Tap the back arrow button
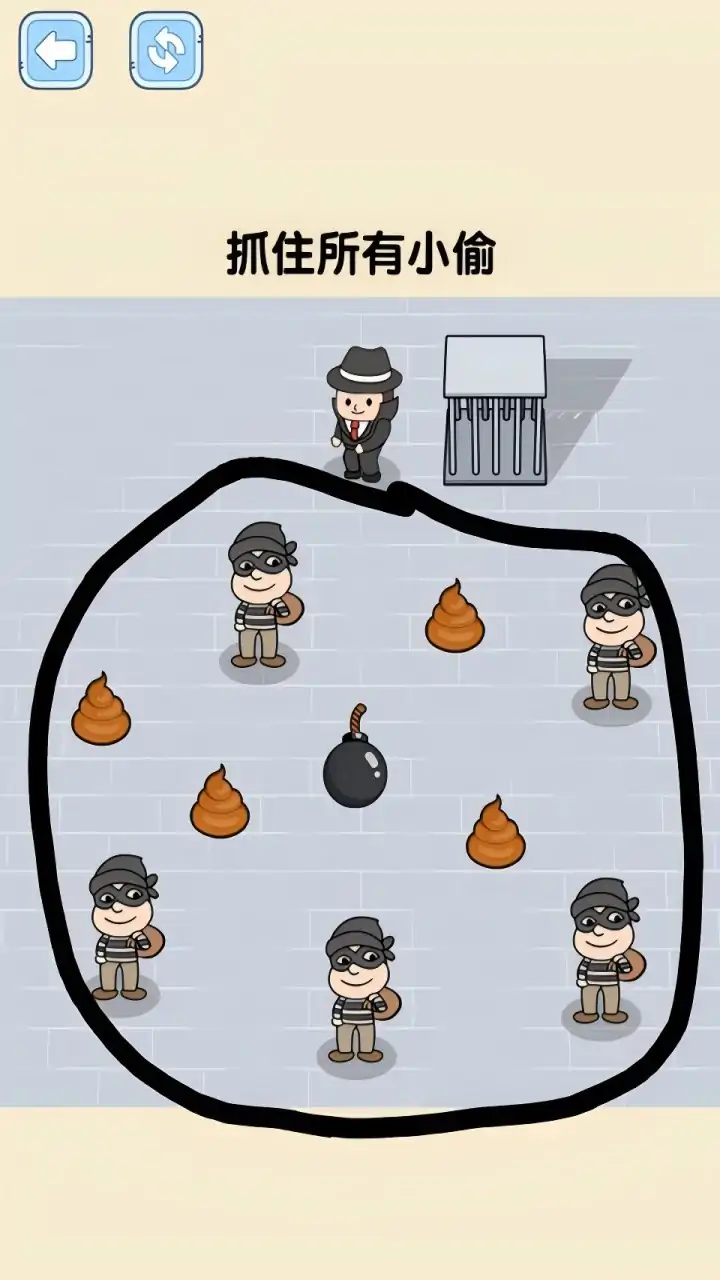Viewport: 720px width, 1280px height. coord(56,50)
